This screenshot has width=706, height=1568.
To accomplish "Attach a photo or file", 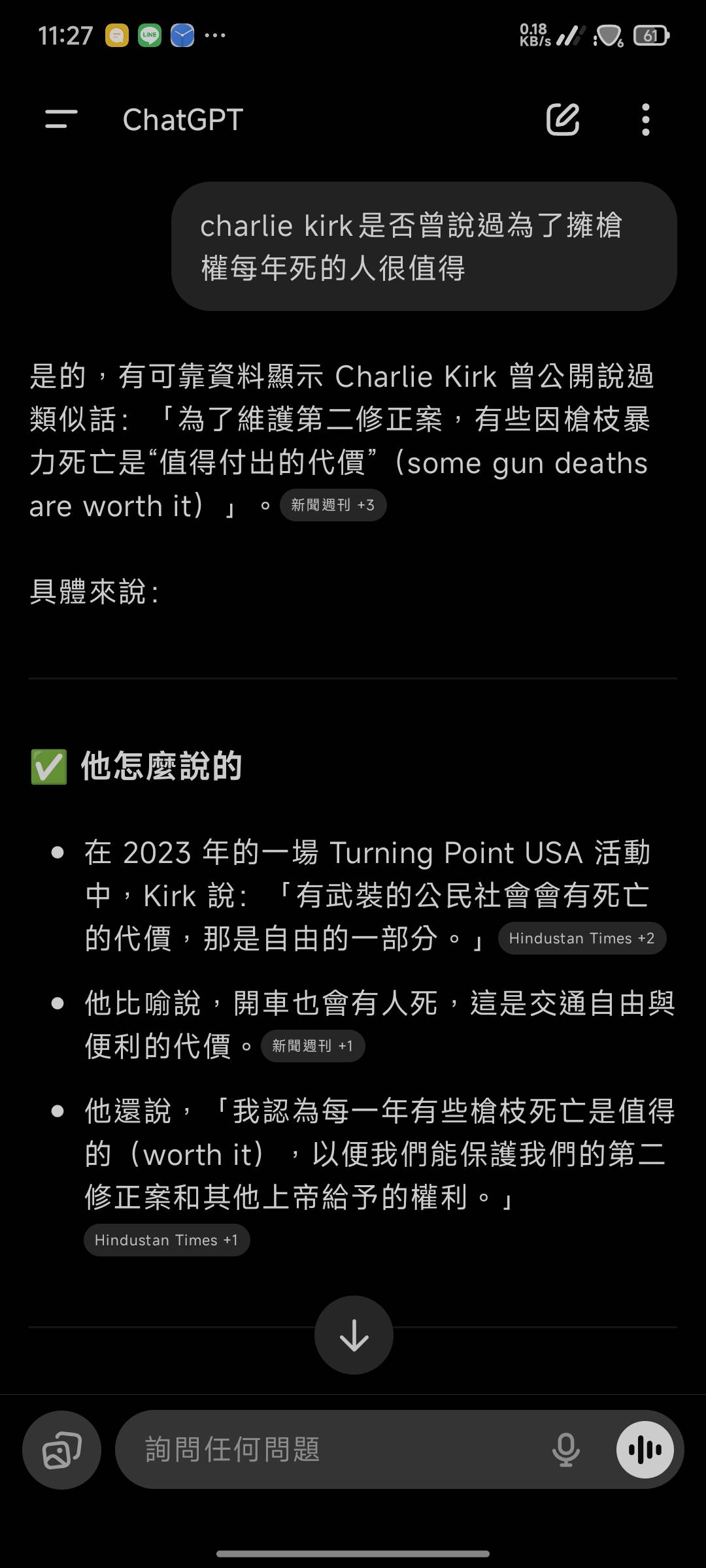I will coord(61,1450).
